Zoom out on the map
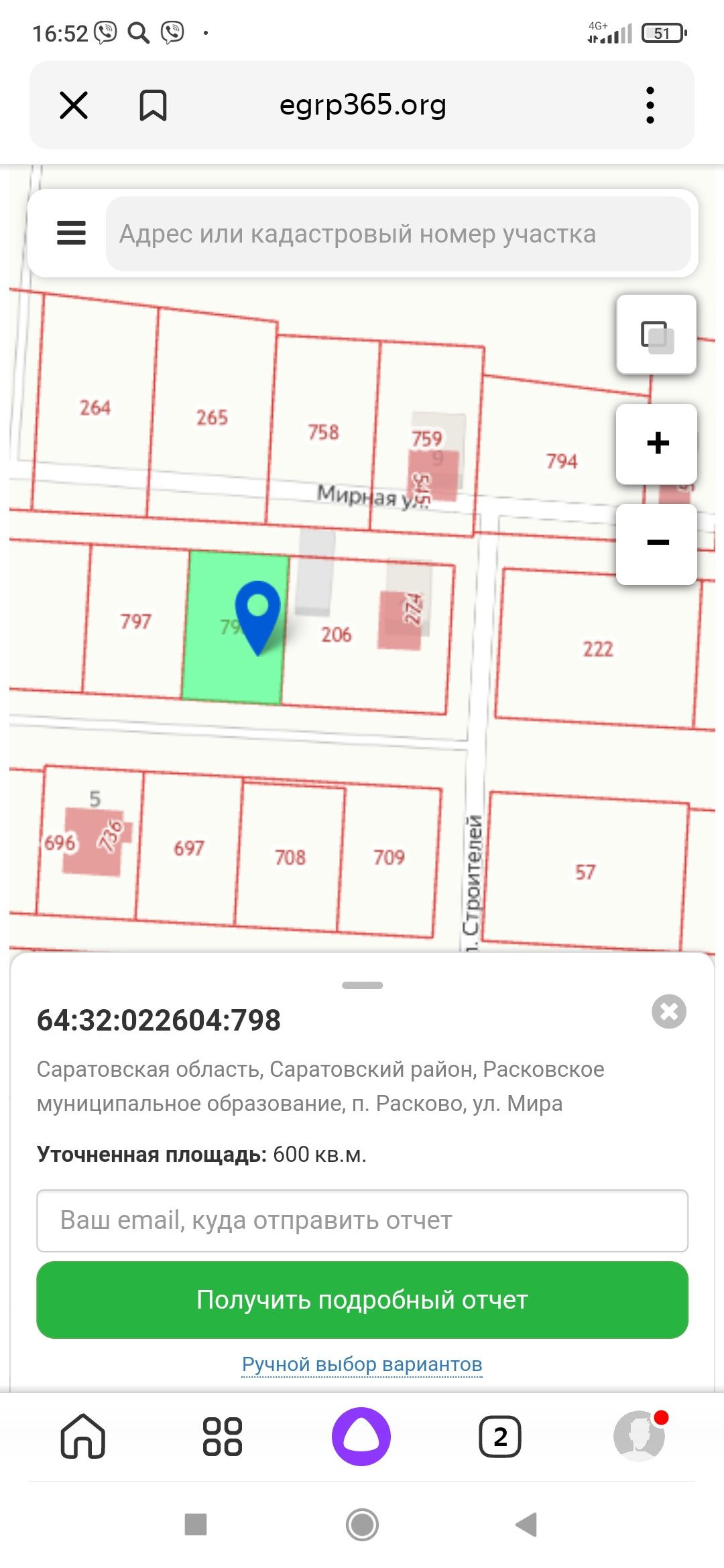Viewport: 724px width, 1568px height. tap(657, 543)
